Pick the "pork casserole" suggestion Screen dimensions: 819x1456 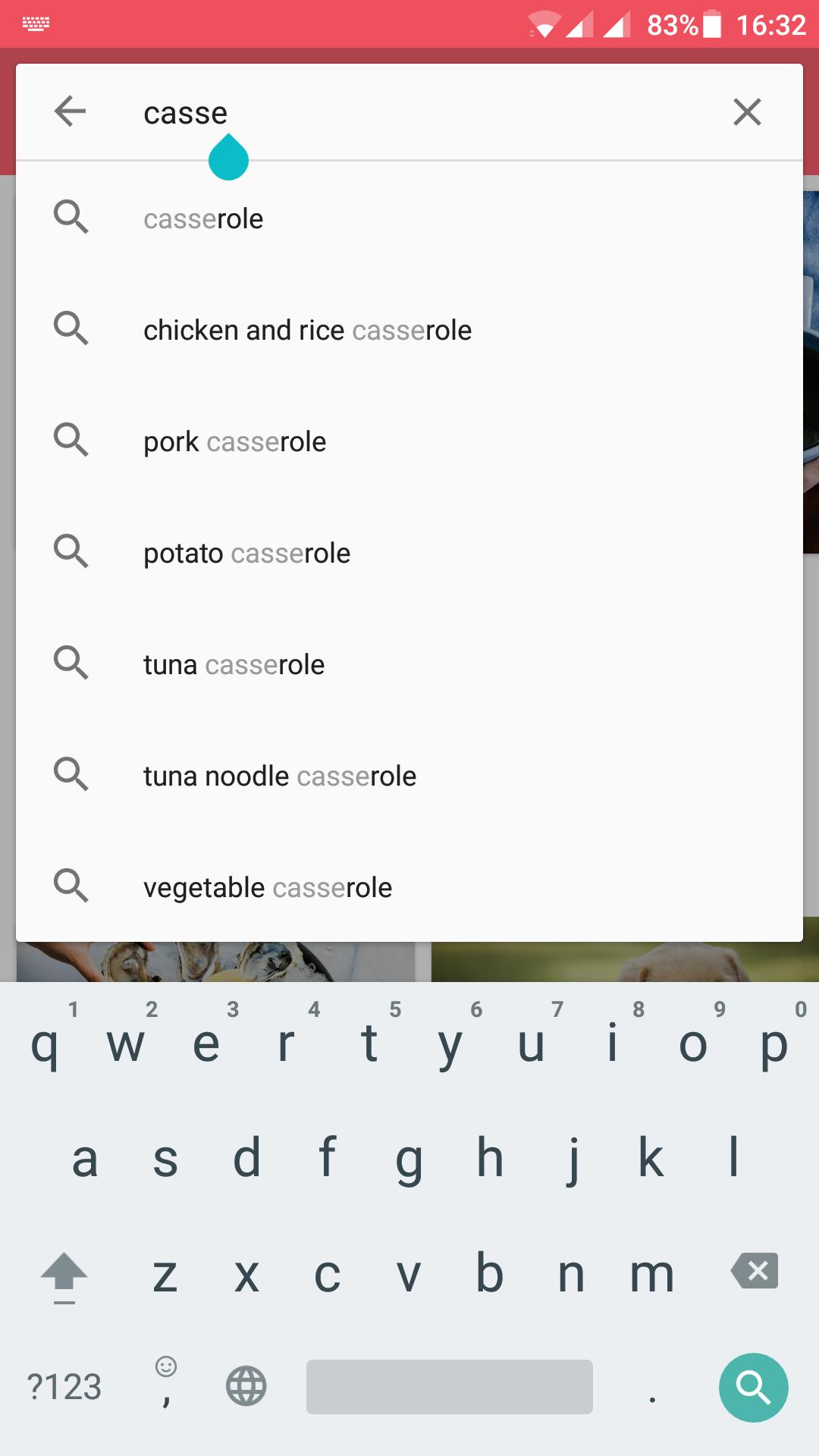tap(409, 441)
